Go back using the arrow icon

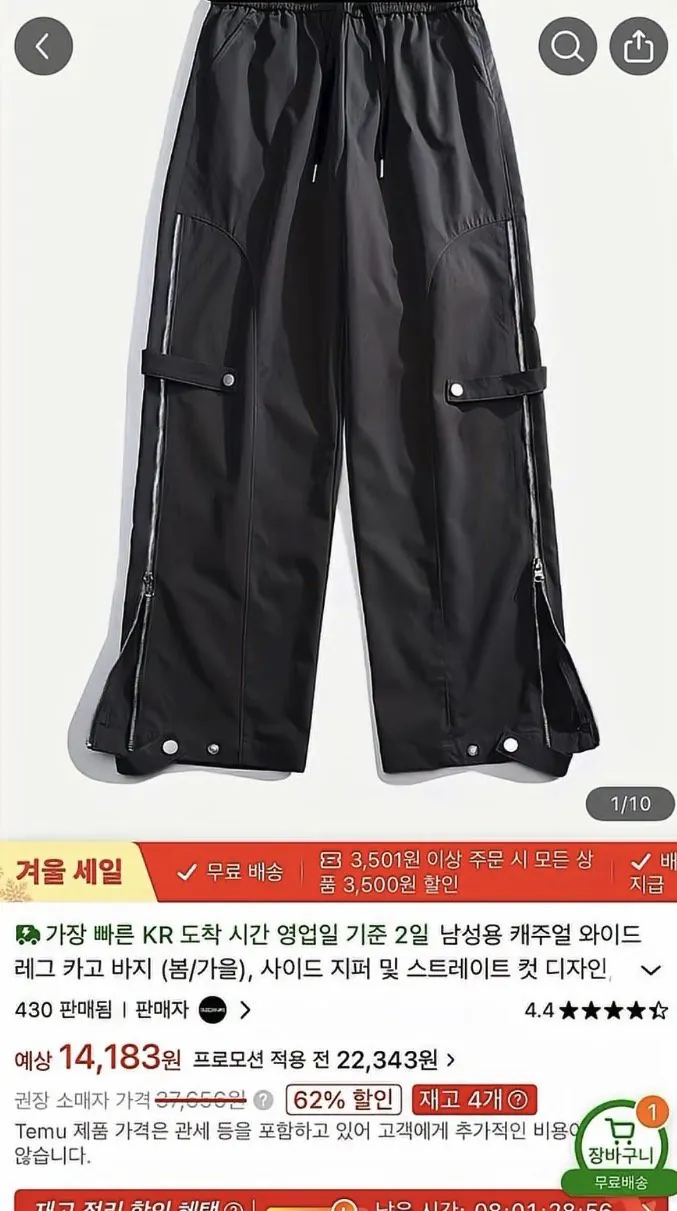click(x=43, y=46)
